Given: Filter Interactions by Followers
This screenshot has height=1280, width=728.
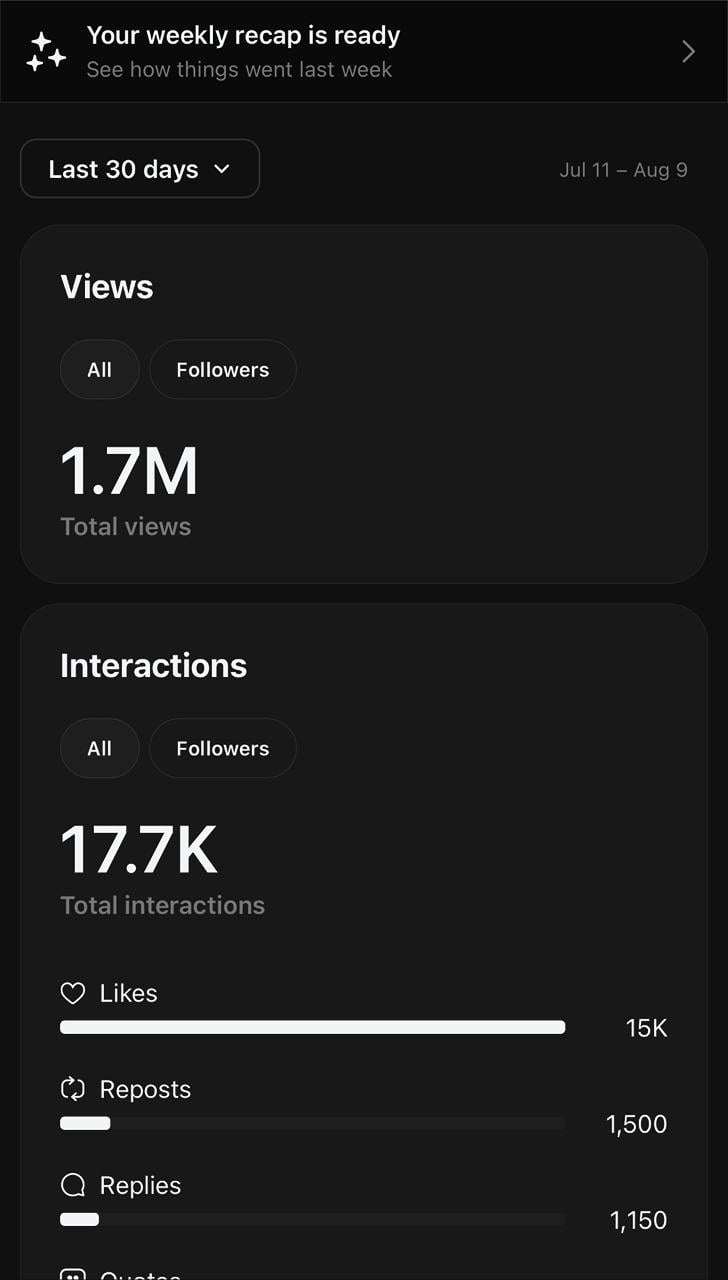Looking at the screenshot, I should click(x=222, y=749).
